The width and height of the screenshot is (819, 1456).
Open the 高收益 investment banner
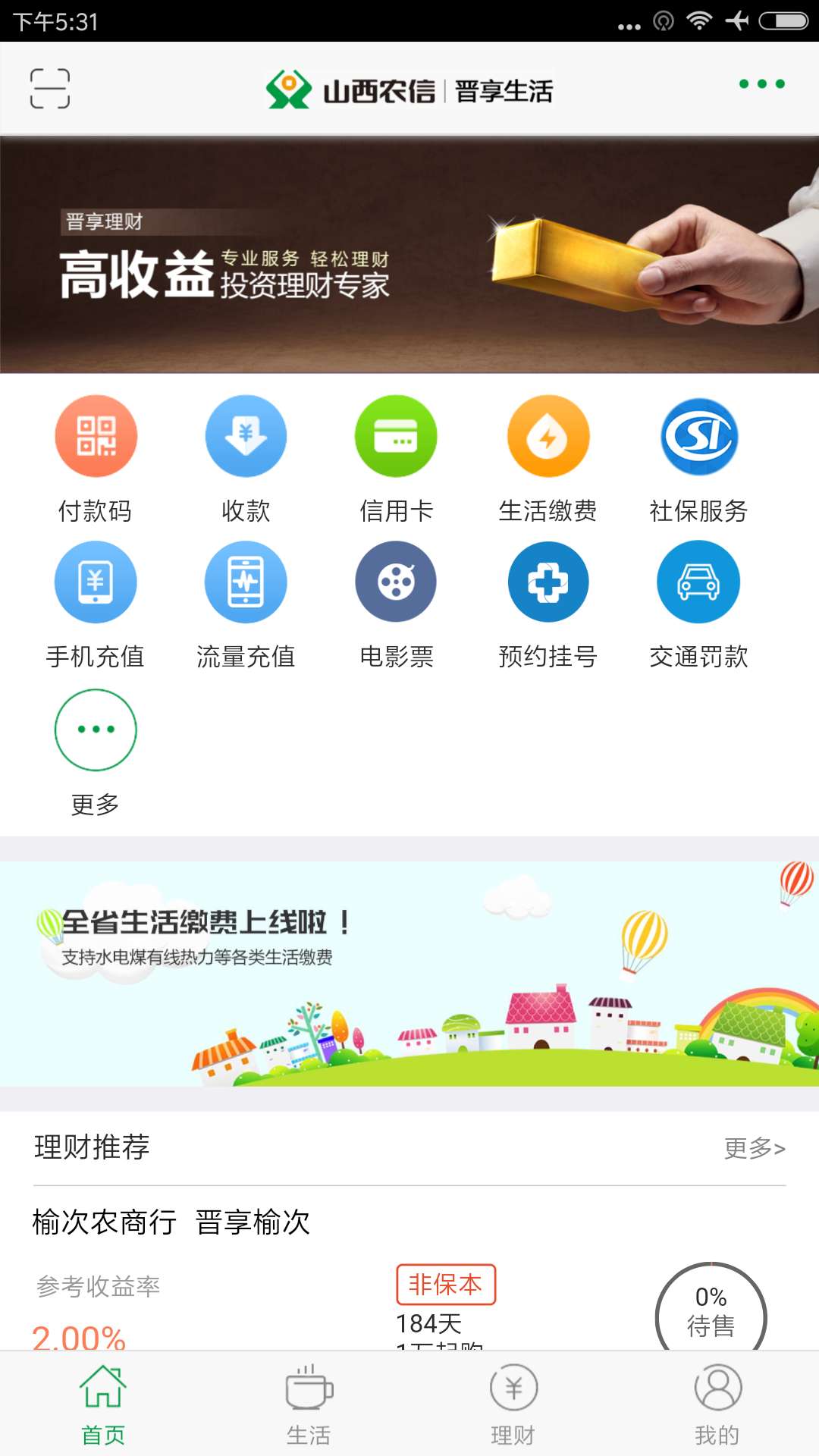pos(409,255)
